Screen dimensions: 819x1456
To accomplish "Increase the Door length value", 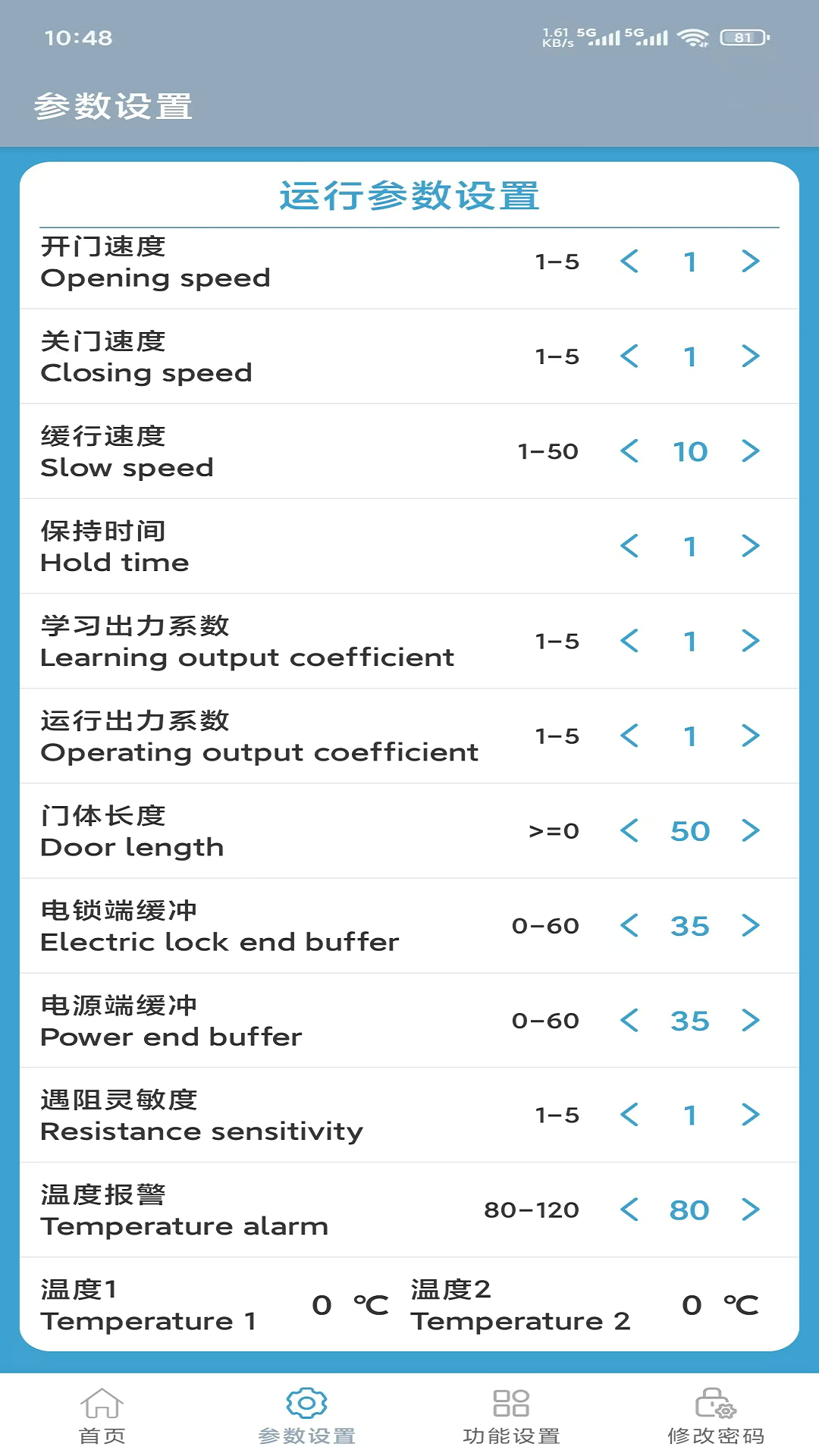I will point(750,830).
